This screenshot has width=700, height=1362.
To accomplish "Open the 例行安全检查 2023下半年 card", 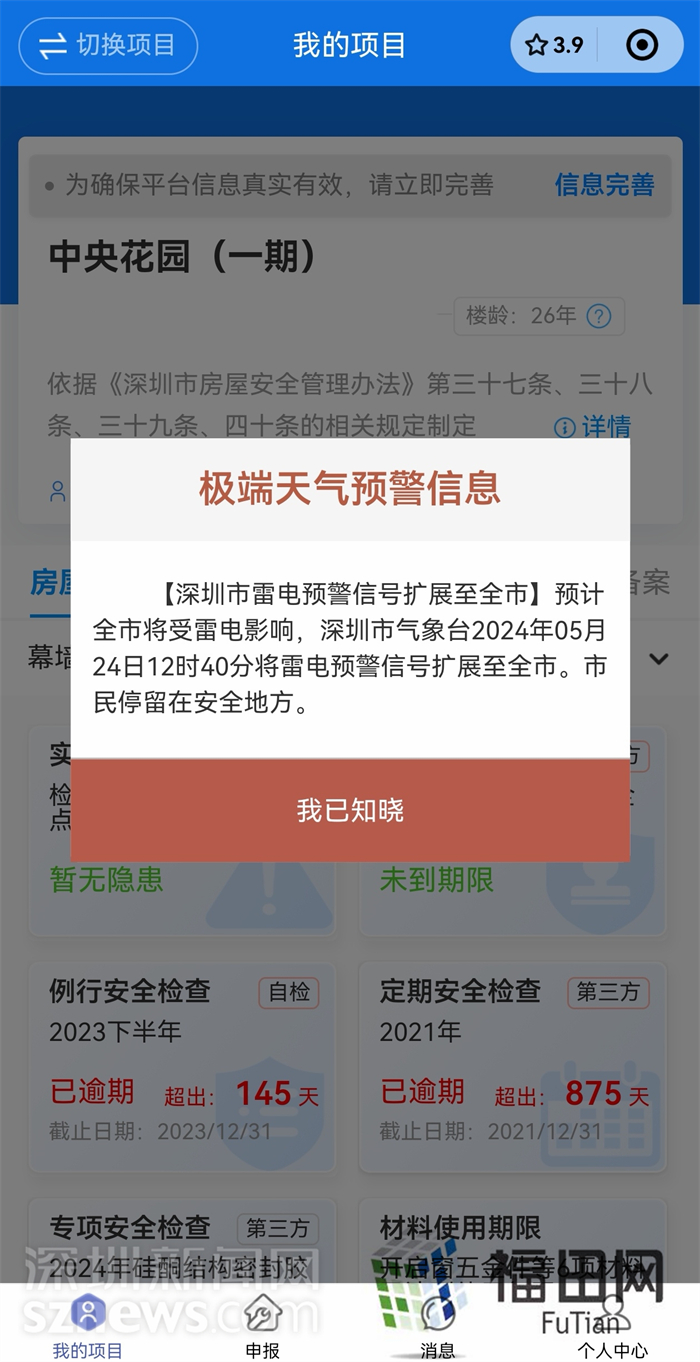I will click(x=182, y=1066).
